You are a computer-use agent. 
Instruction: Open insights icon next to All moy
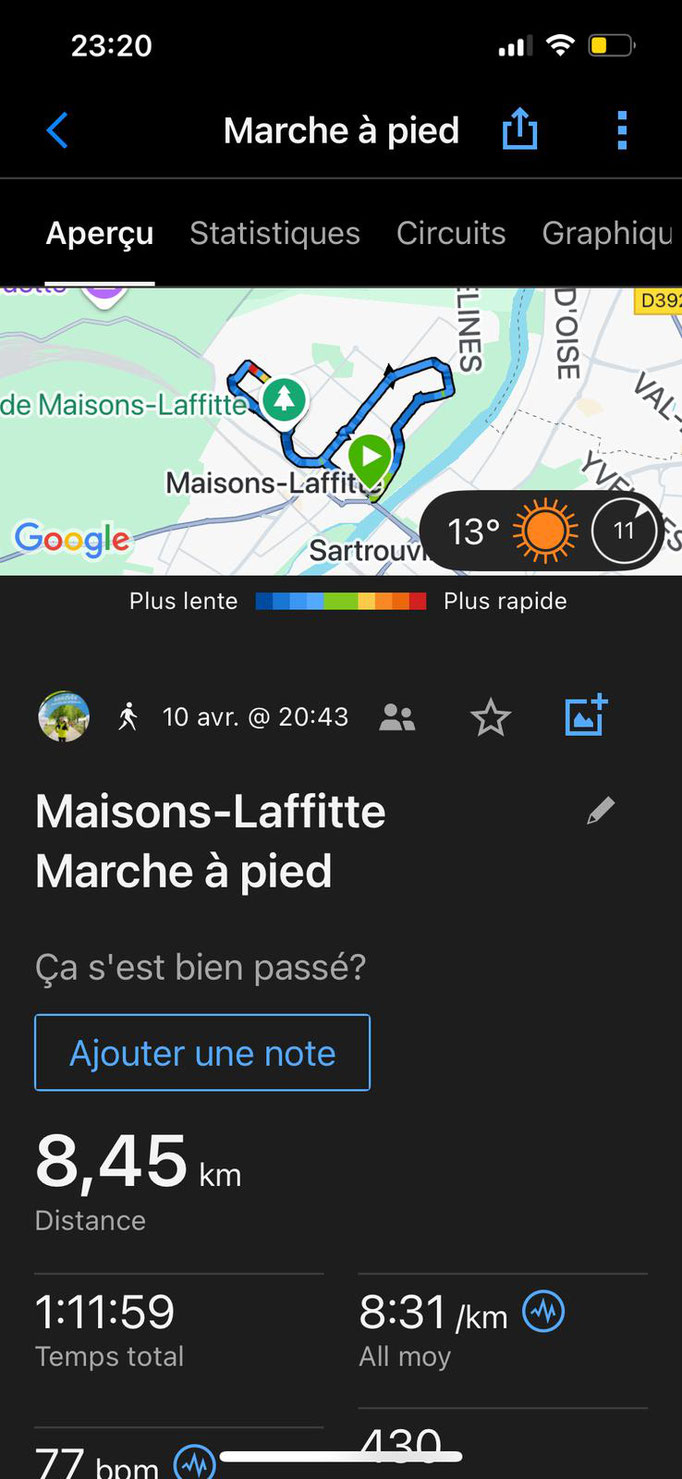[544, 1312]
